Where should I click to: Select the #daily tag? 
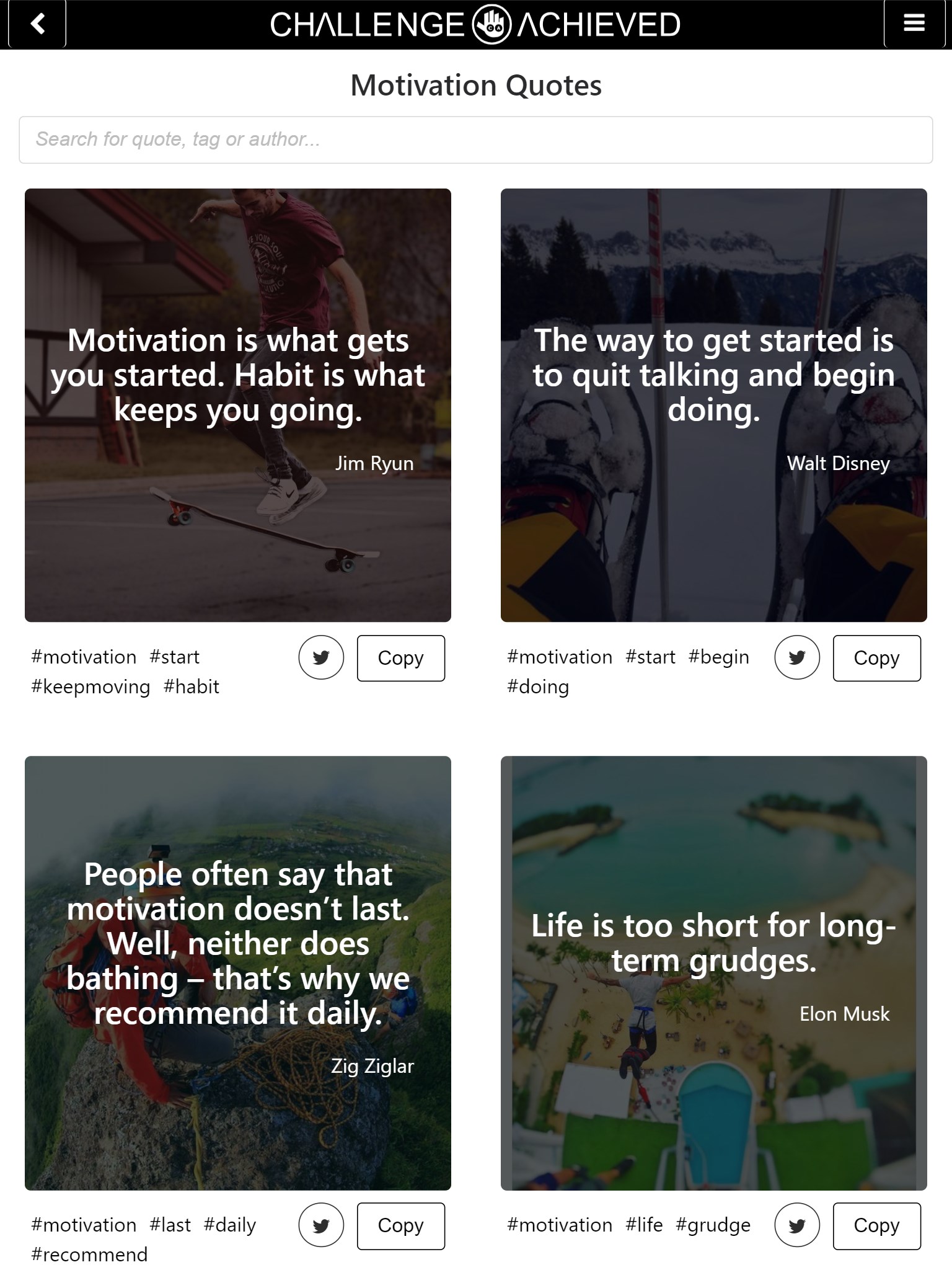[x=229, y=1225]
